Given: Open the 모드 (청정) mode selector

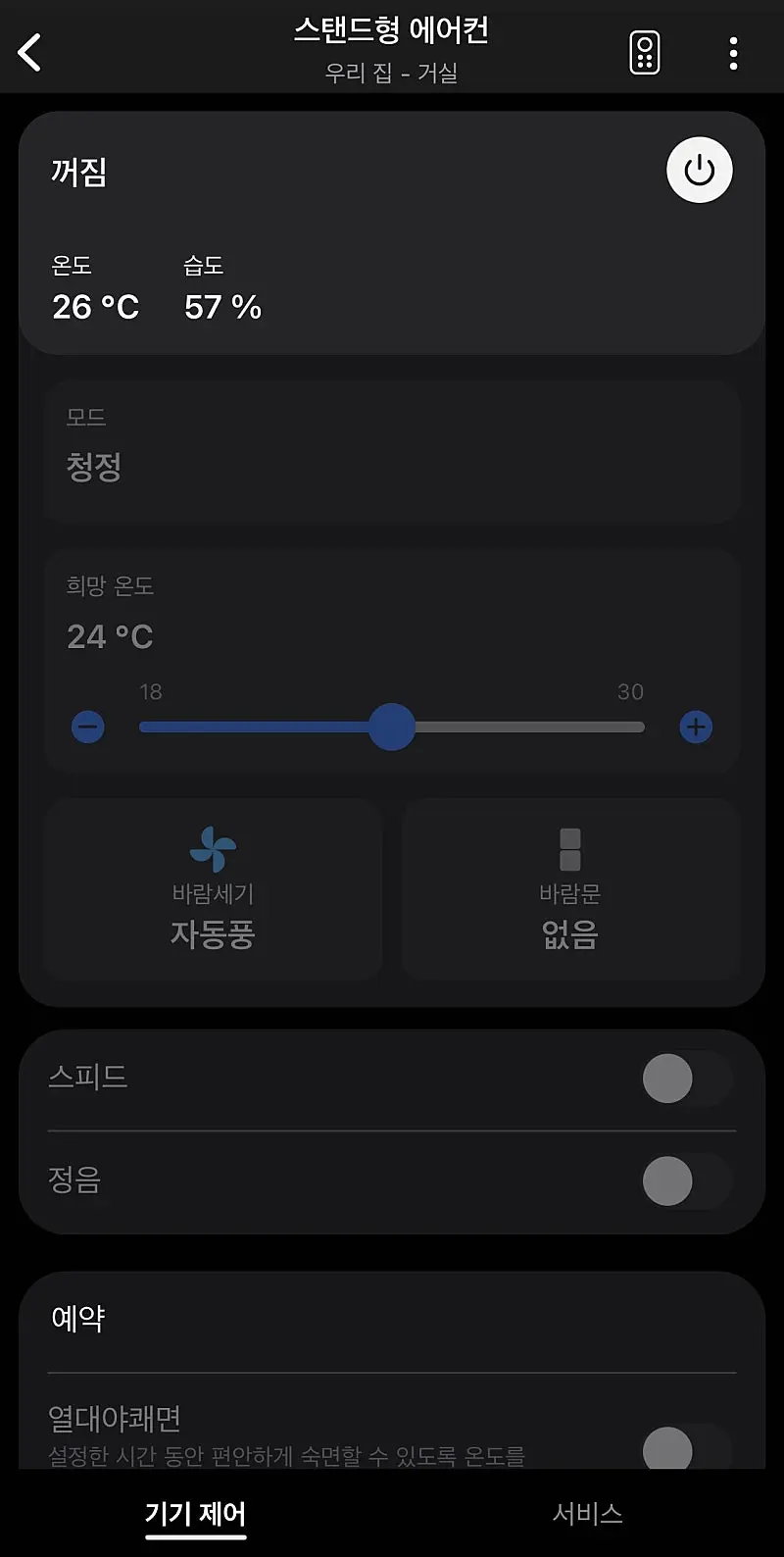Looking at the screenshot, I should 390,452.
